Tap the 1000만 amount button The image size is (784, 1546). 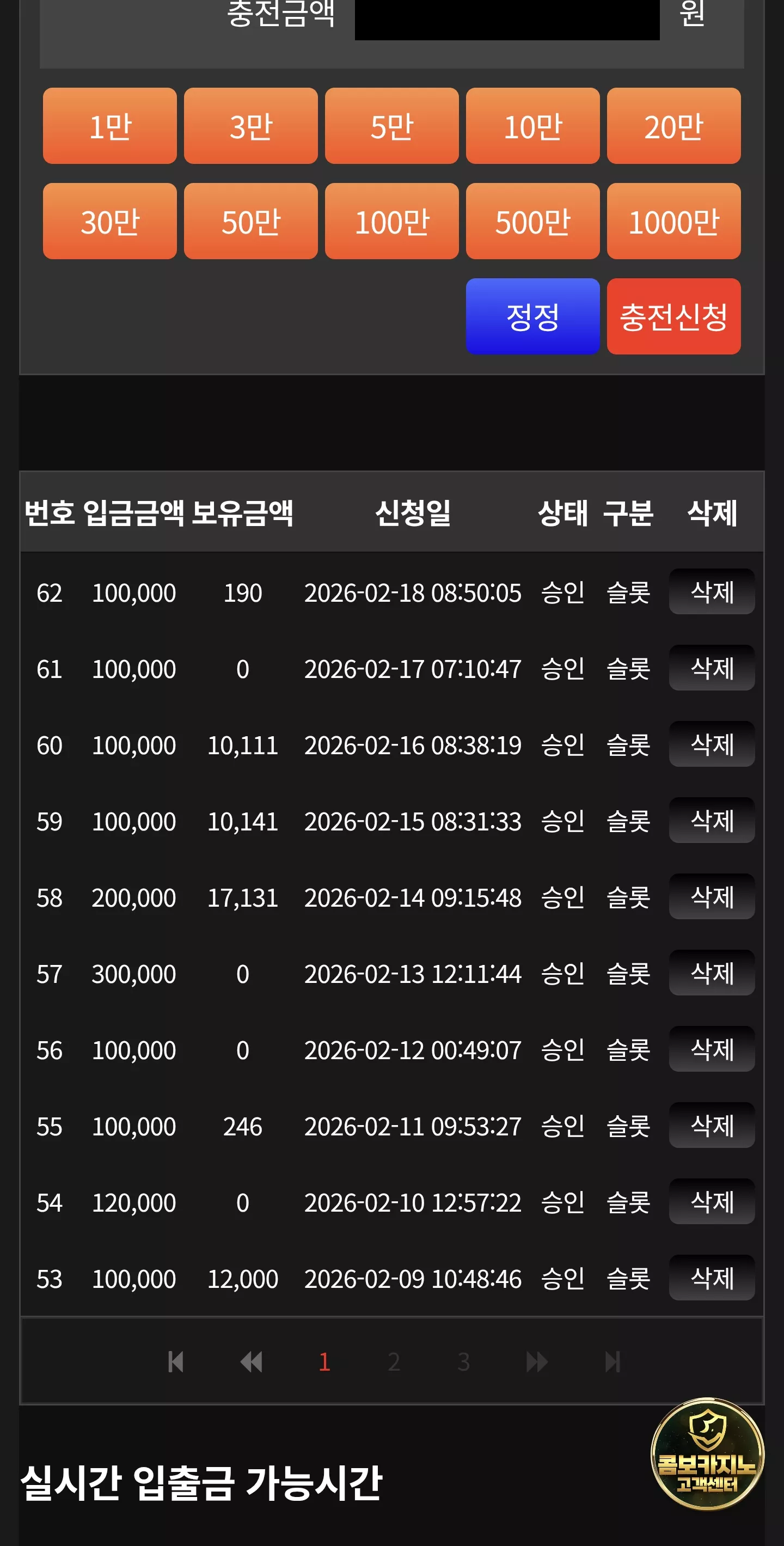(x=673, y=222)
